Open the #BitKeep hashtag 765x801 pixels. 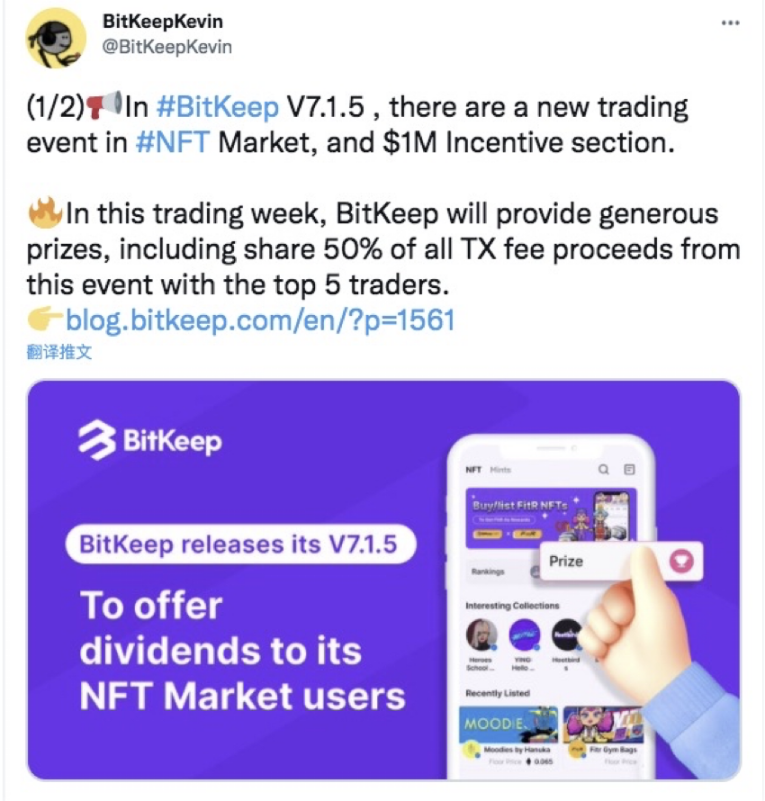click(x=217, y=107)
